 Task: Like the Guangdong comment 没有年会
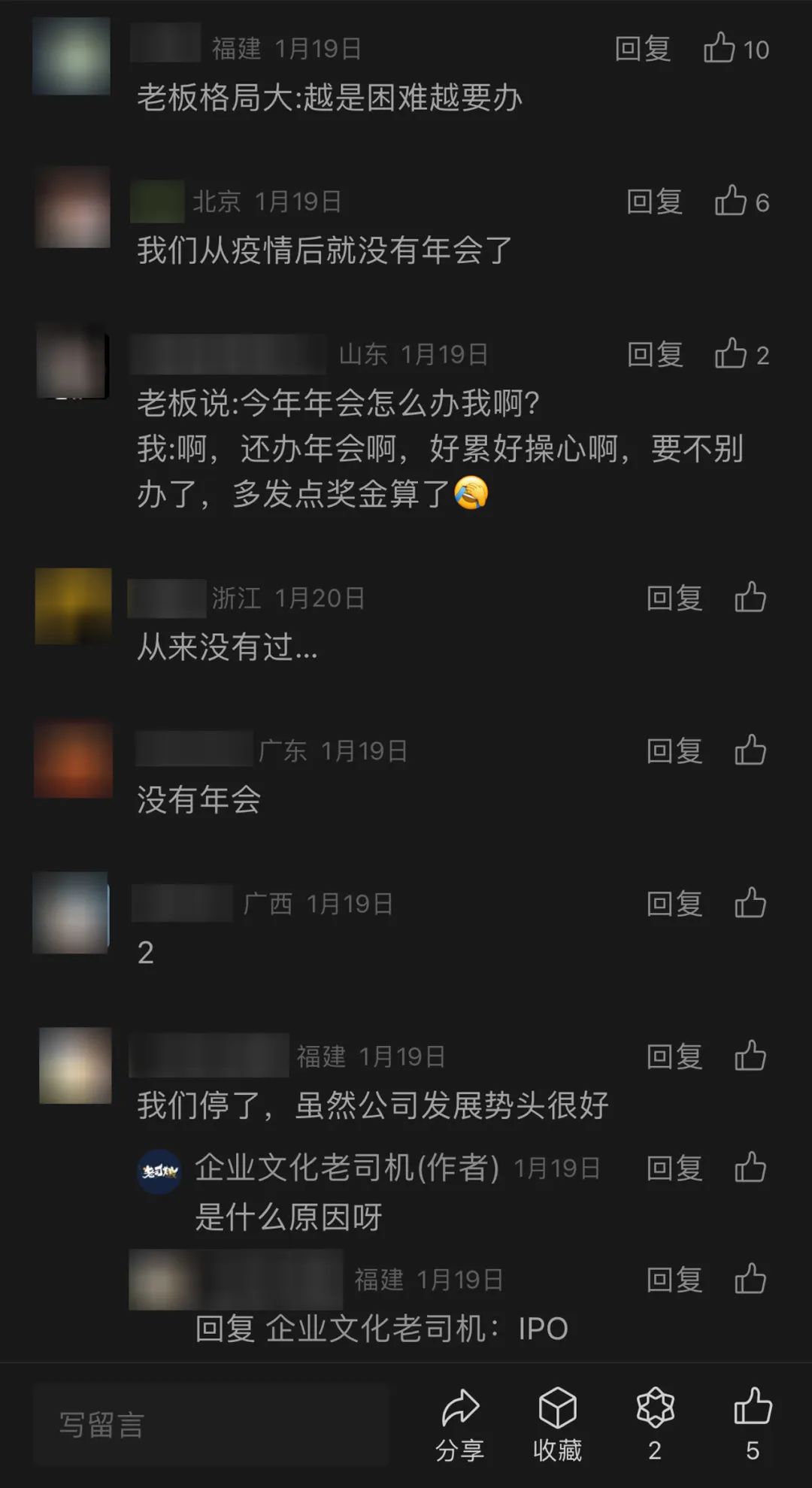click(x=750, y=751)
